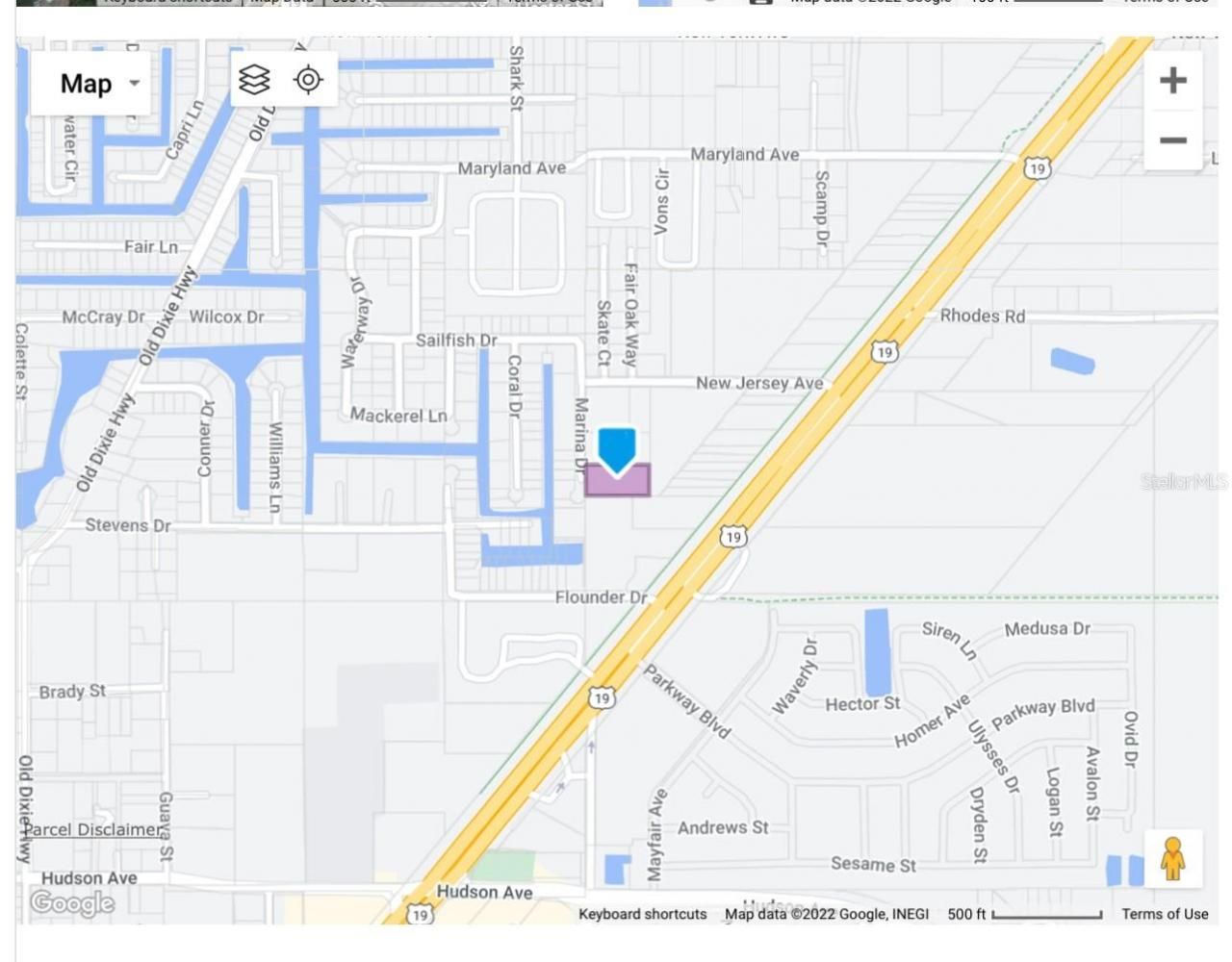Select the Street View pegman

(1172, 858)
